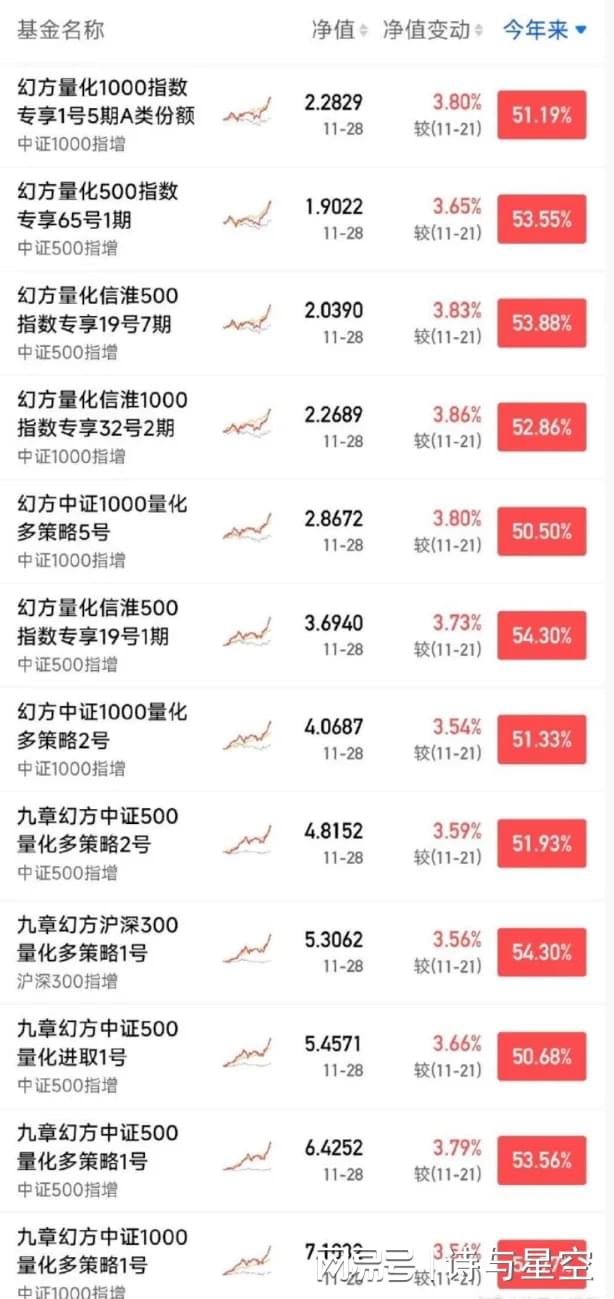This screenshot has height=1299, width=614.
Task: Open fund 幻方量化信淮500指数专享19号1期
Action: [x=98, y=622]
